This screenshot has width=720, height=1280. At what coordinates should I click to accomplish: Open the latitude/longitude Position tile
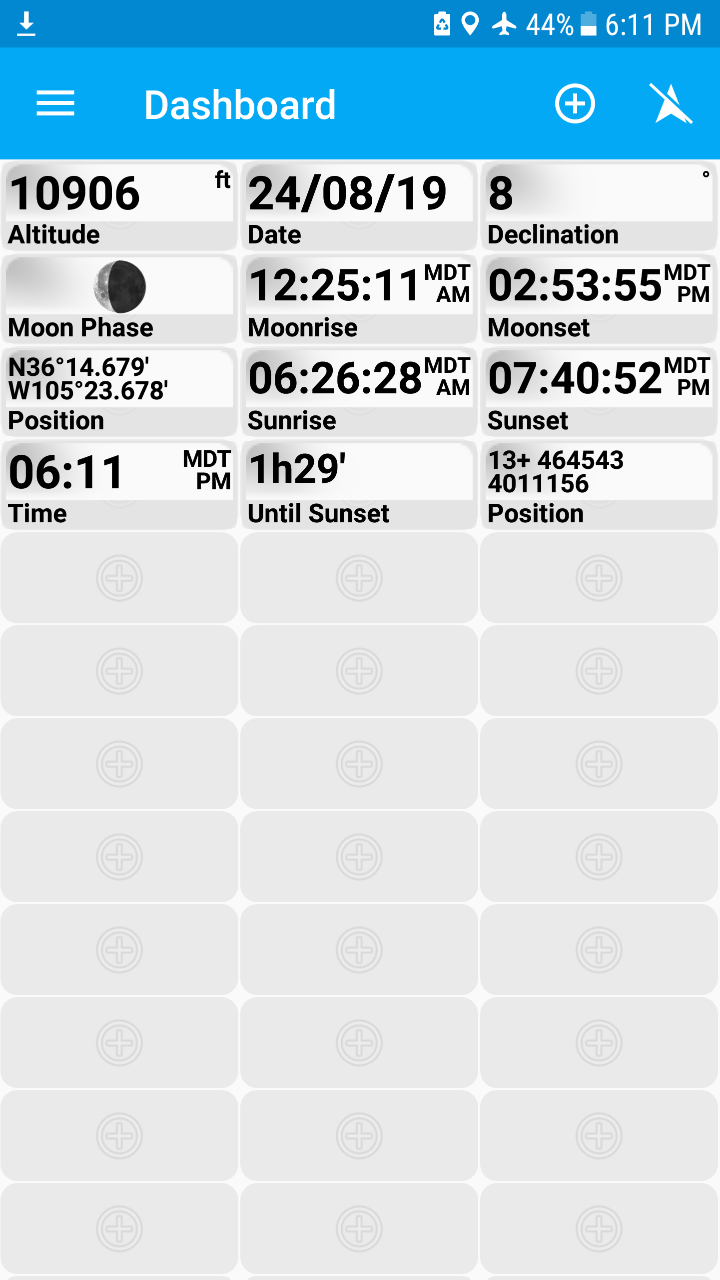point(120,392)
